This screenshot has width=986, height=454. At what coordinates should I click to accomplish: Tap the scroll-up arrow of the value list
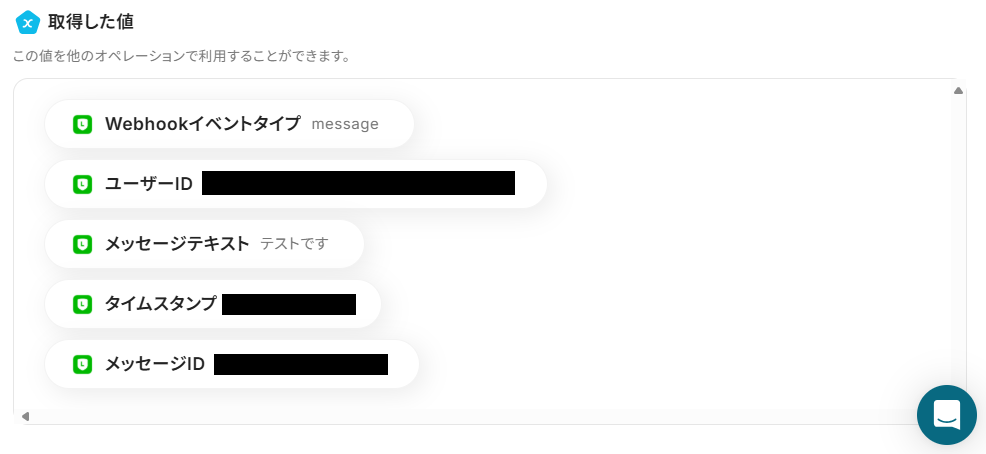(x=958, y=91)
